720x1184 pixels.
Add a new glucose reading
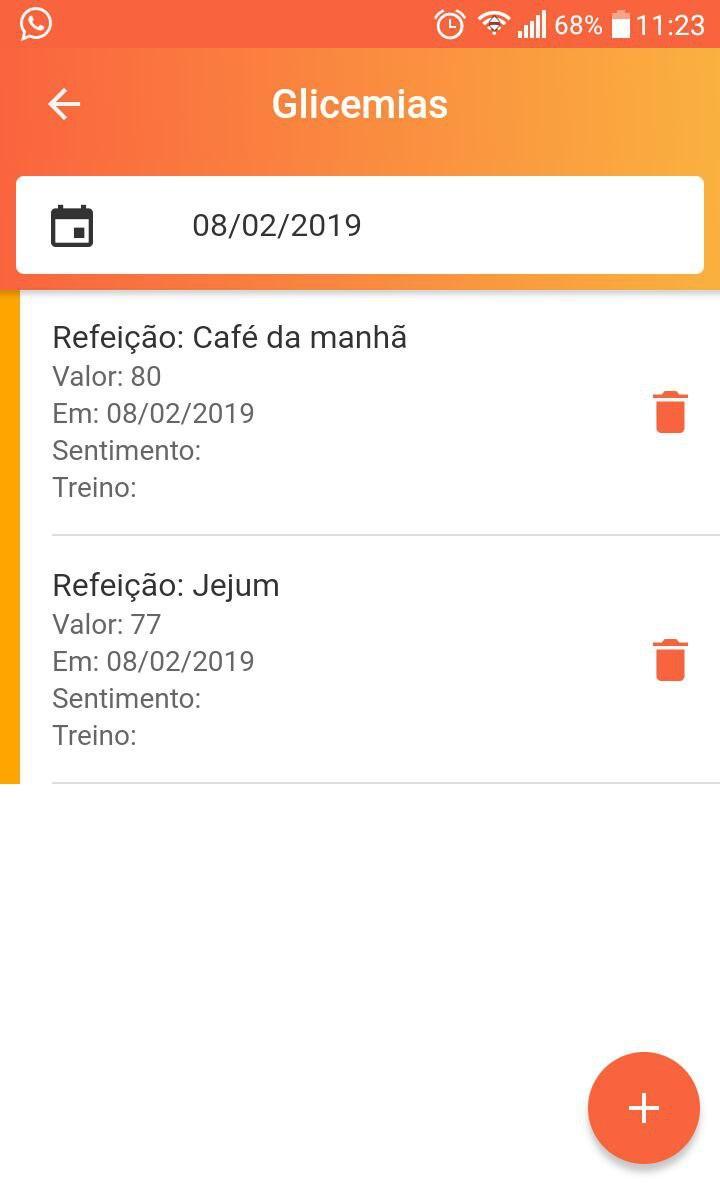point(644,1108)
